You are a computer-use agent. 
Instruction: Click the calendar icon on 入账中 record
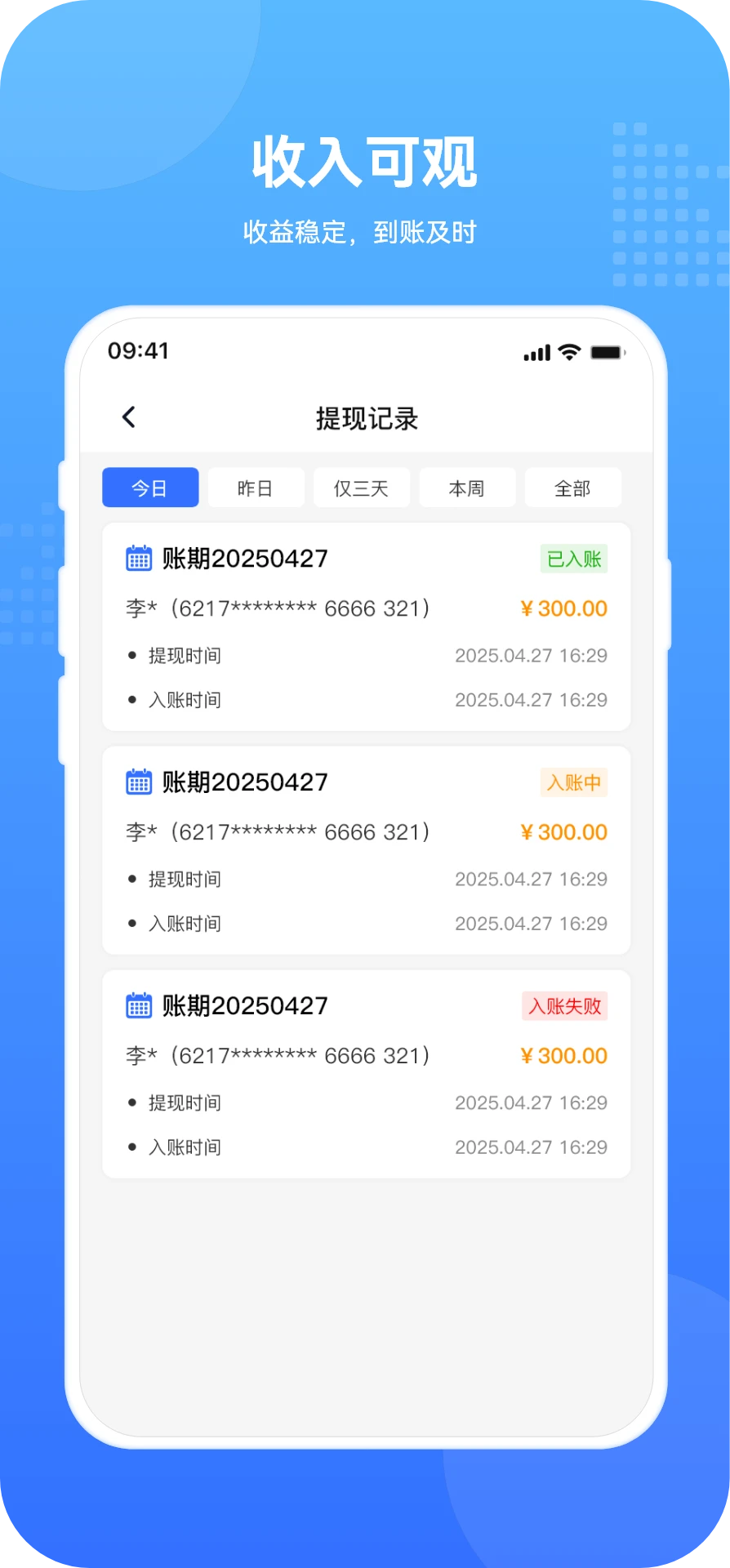139,782
